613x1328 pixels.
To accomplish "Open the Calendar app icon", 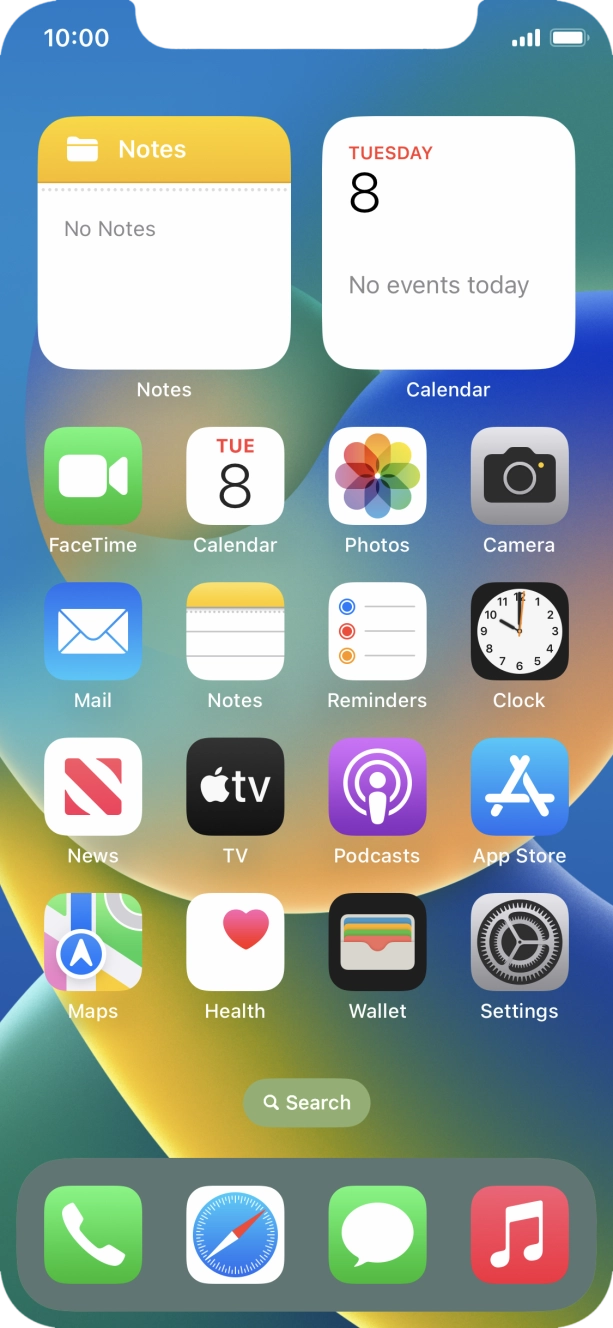I will click(235, 476).
